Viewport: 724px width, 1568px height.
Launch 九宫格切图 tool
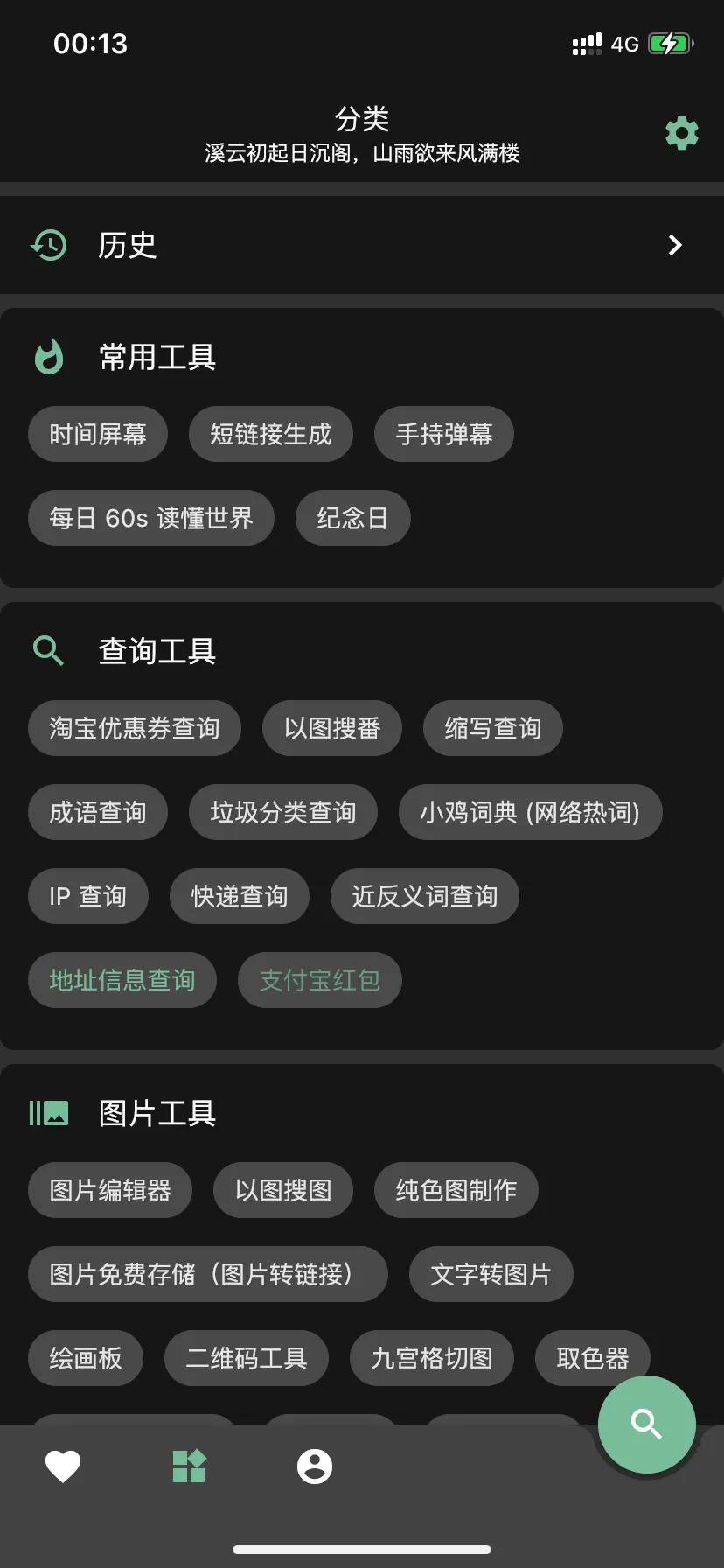tap(431, 1357)
